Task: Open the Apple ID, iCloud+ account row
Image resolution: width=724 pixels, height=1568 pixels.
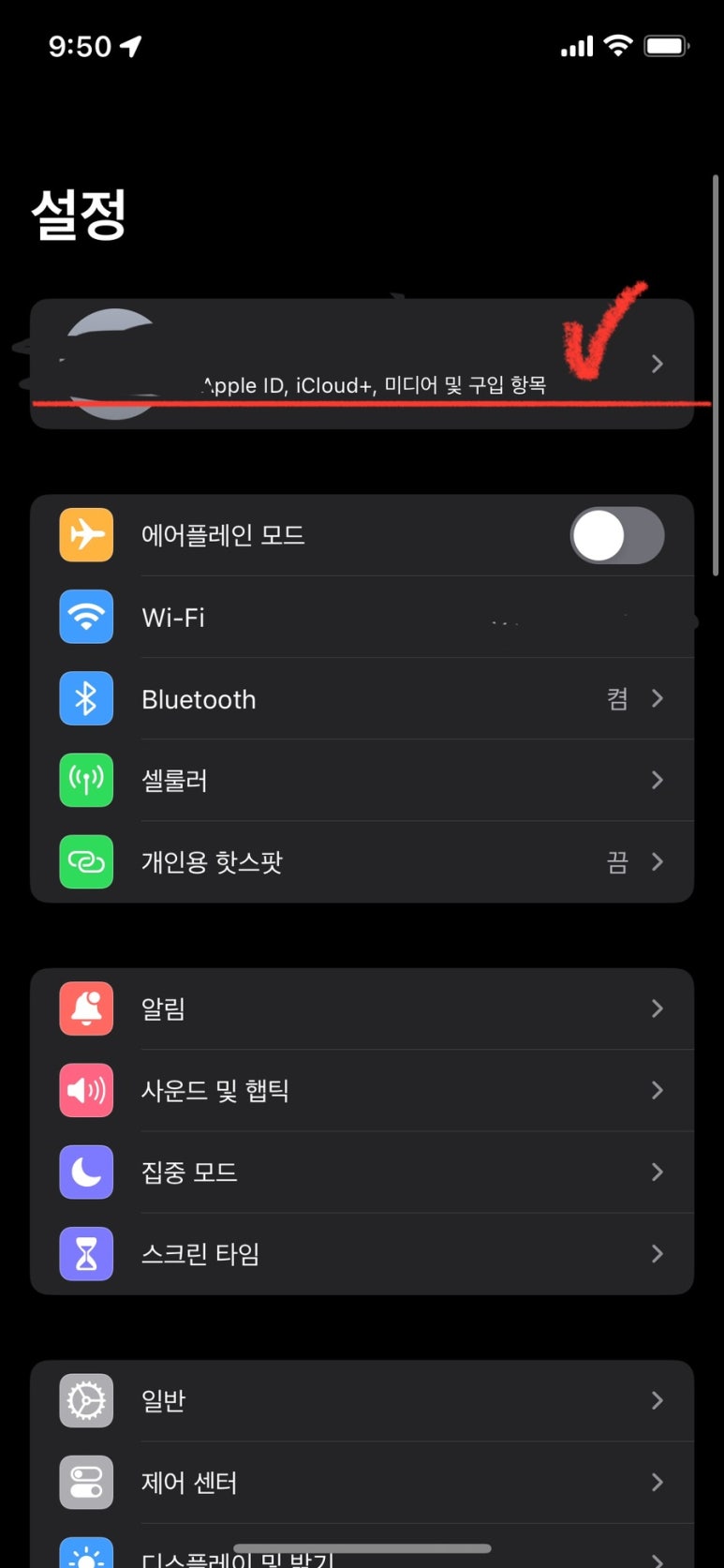Action: [362, 365]
